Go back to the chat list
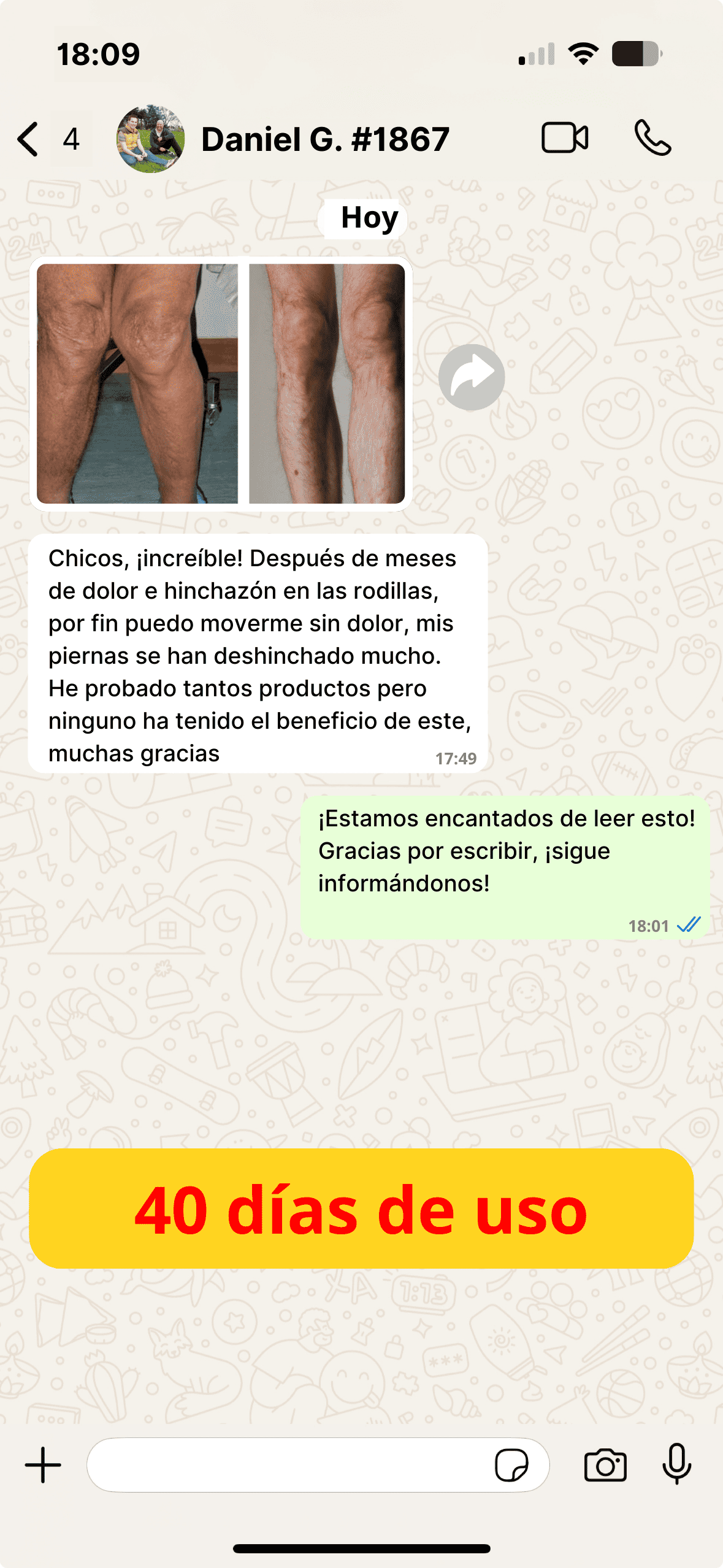Screen dimensions: 723x1568 [x=28, y=139]
